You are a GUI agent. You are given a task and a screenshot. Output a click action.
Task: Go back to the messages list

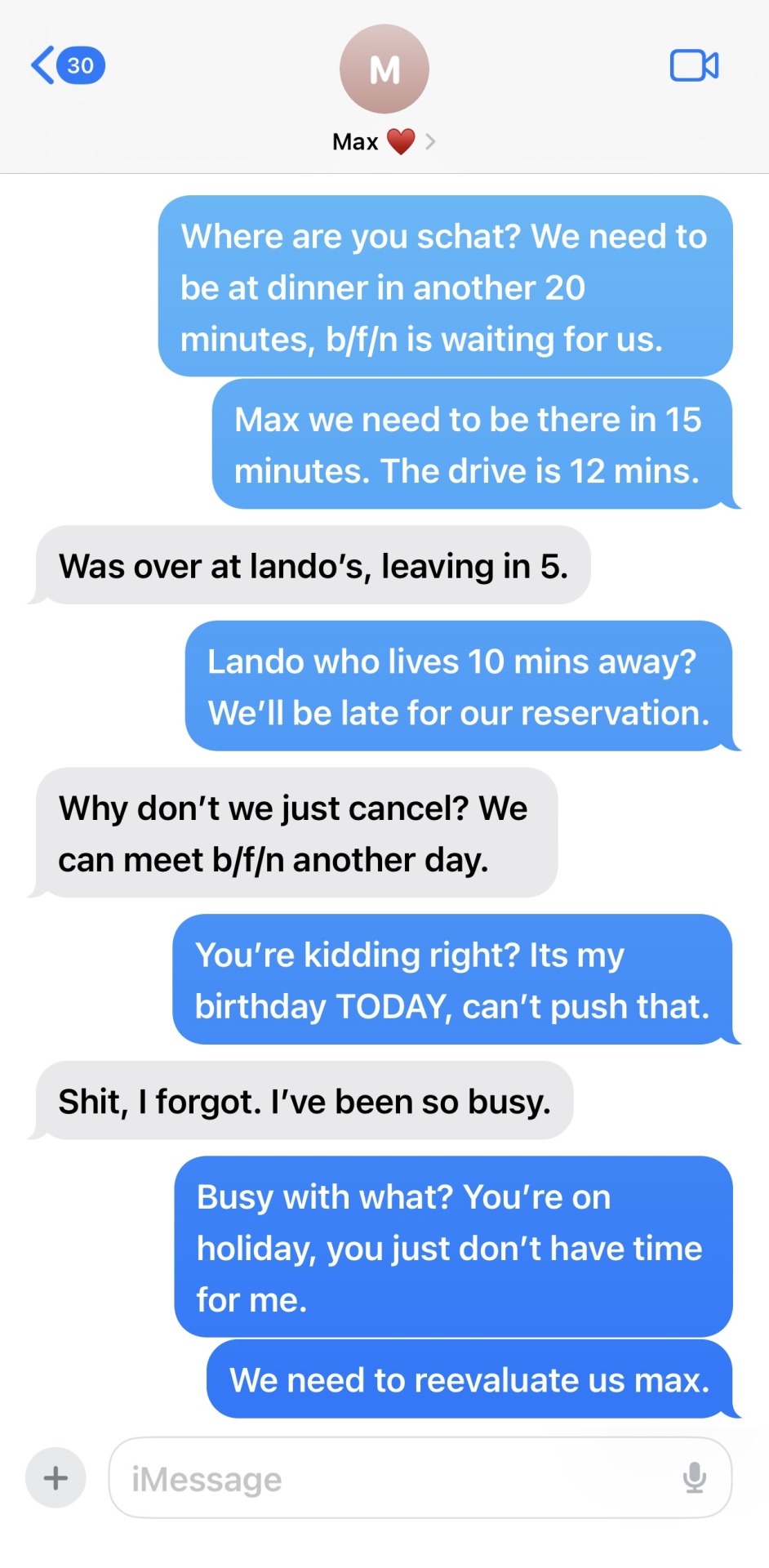[65, 65]
